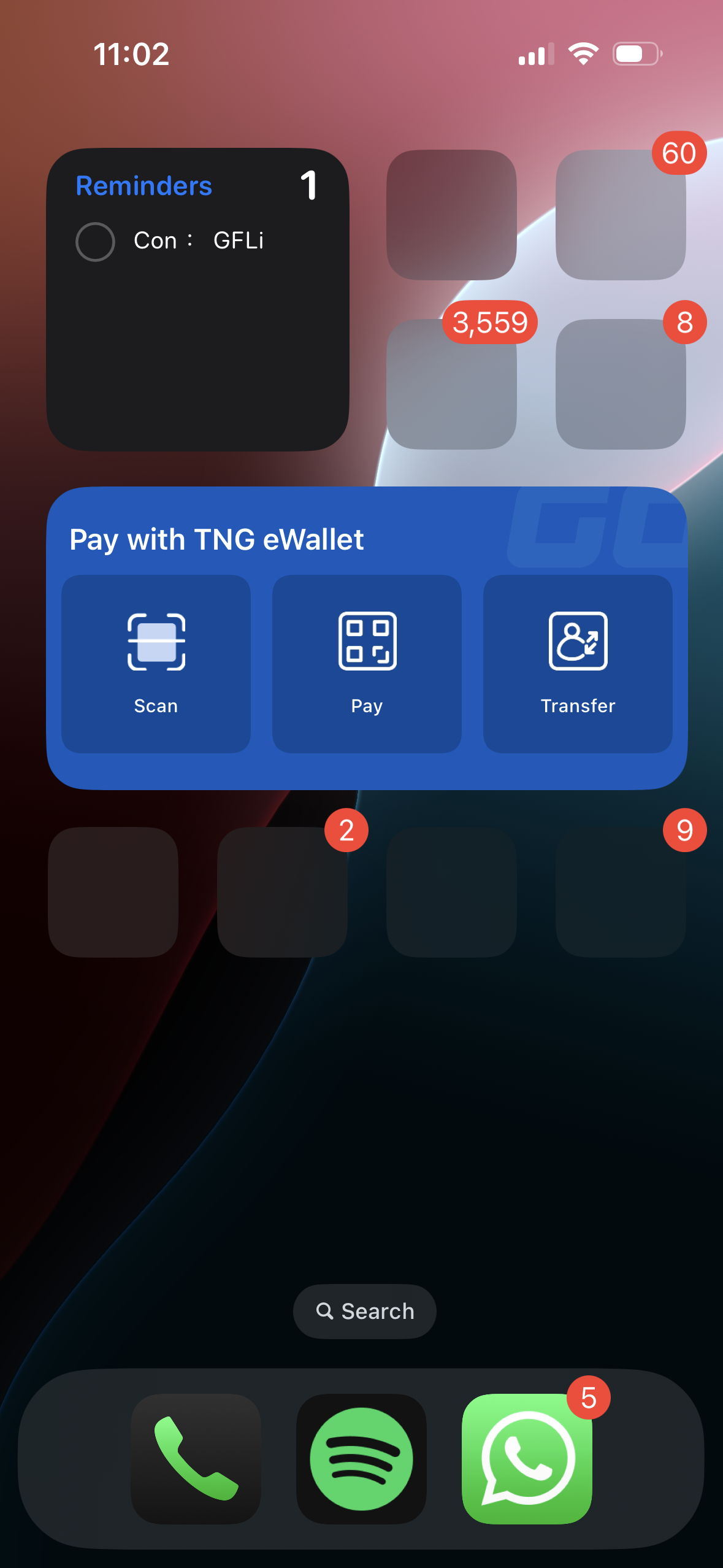The height and width of the screenshot is (1568, 723).
Task: Open the app folder with 3,559 badge
Action: (451, 384)
